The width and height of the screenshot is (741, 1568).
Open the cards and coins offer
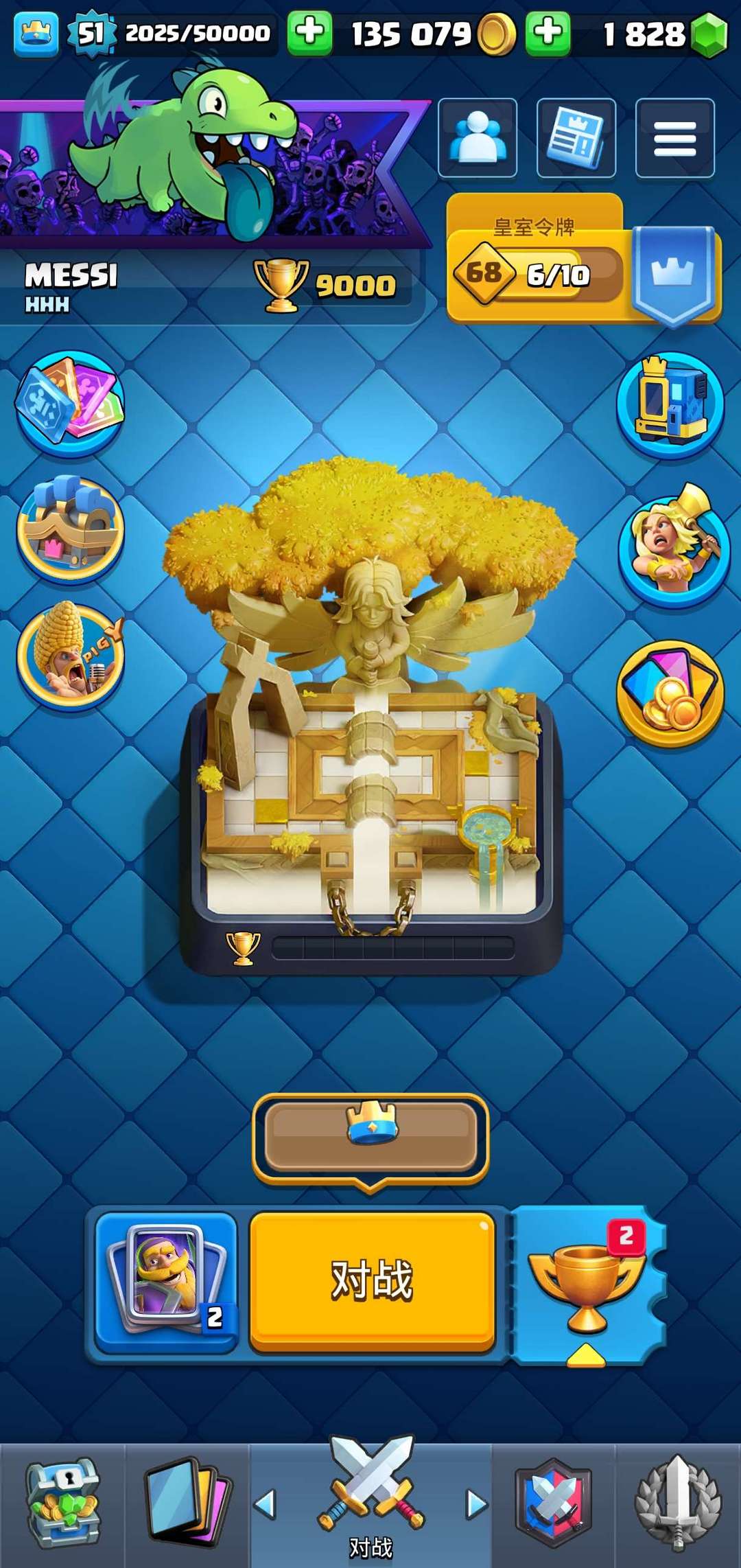(670, 693)
